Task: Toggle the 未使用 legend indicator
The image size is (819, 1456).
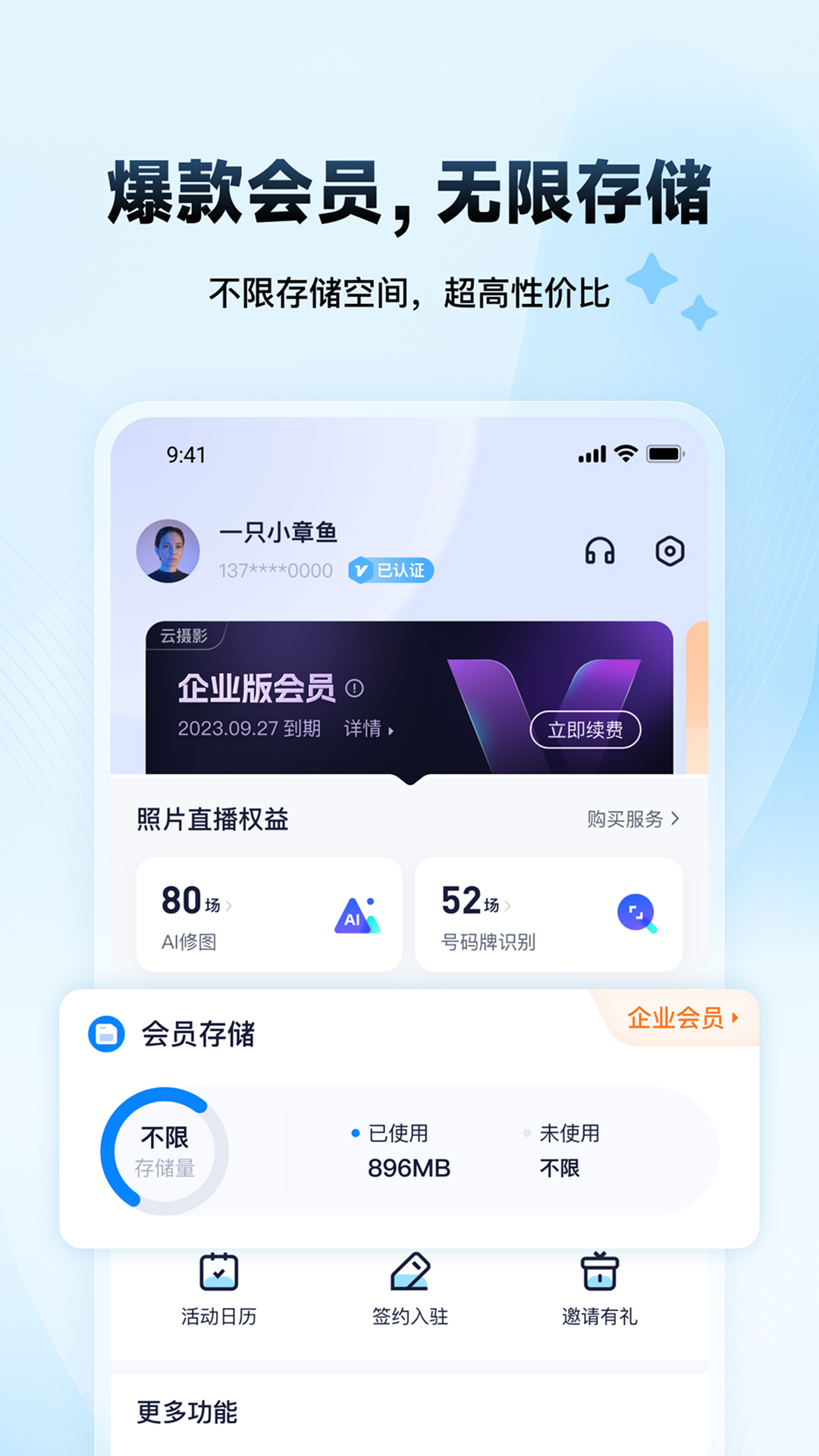Action: click(x=526, y=1134)
